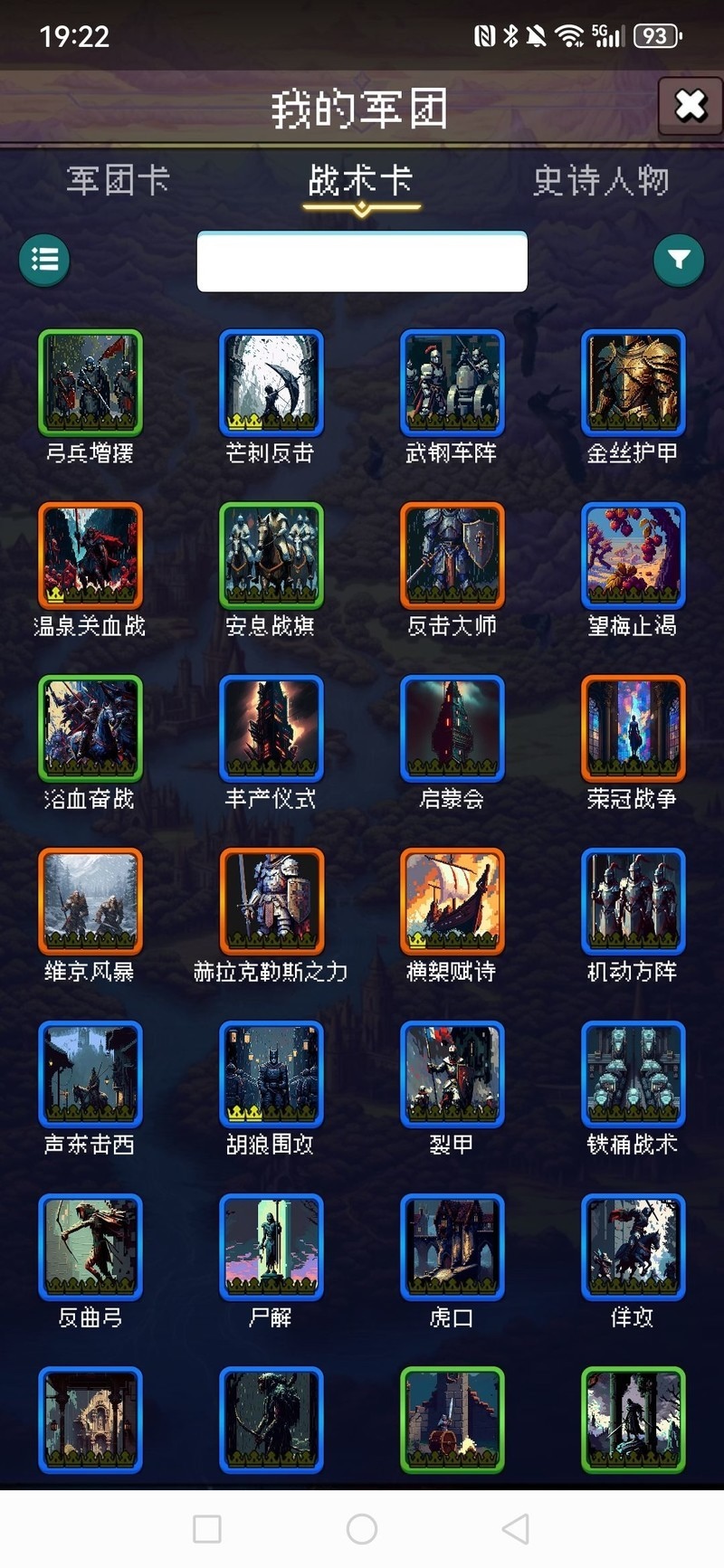Open the 望梅止渴 card

coord(633,556)
